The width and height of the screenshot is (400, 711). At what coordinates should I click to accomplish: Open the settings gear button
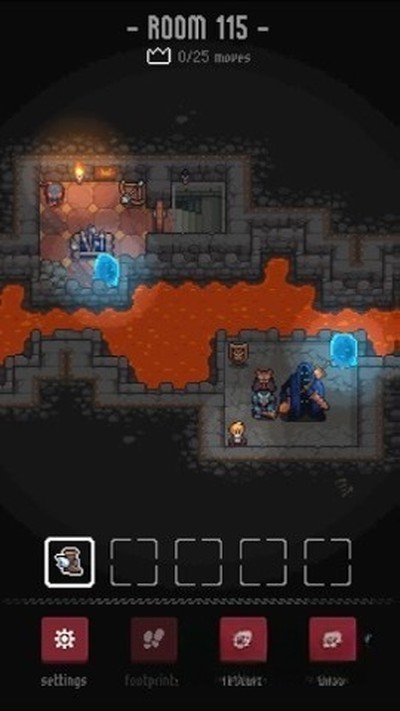click(64, 640)
